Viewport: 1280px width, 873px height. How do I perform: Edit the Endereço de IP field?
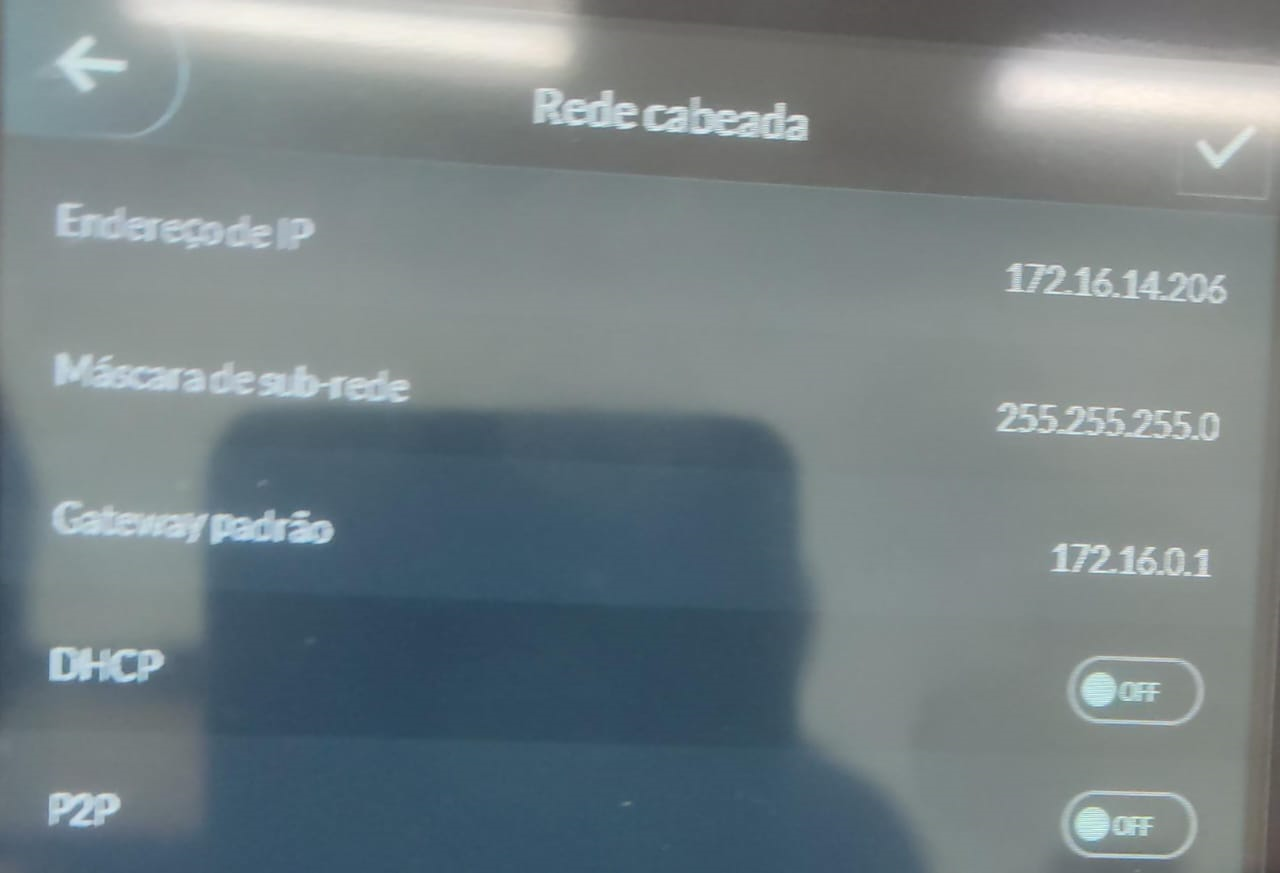pyautogui.click(x=1114, y=283)
